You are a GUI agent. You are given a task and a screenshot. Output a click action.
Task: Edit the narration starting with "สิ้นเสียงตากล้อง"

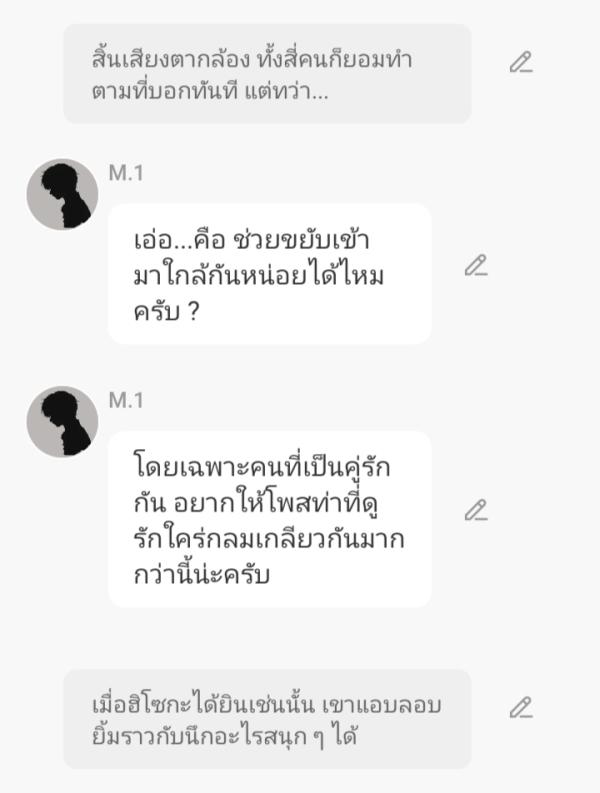(520, 62)
